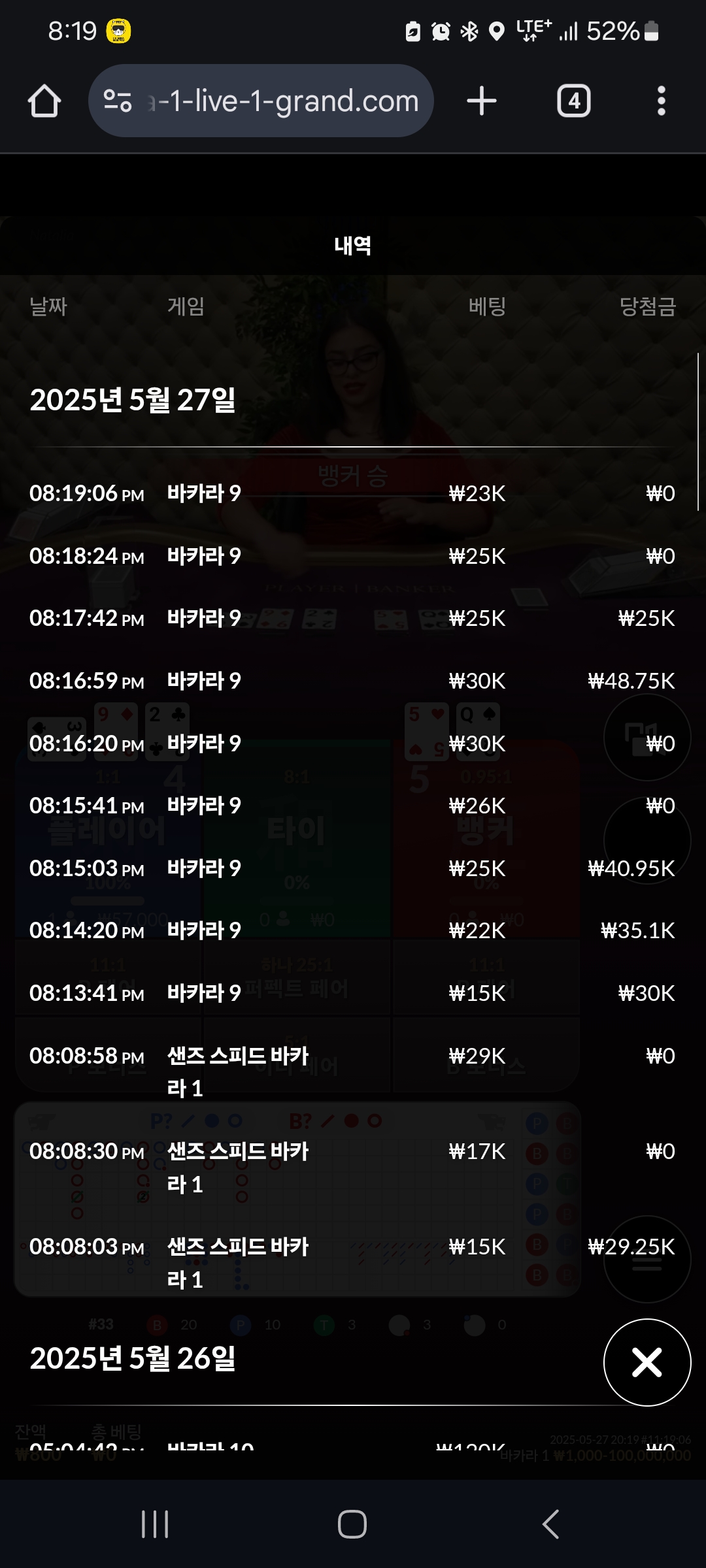Tap the address bar showing live-1-grand.com
This screenshot has width=706, height=1568.
coord(261,101)
